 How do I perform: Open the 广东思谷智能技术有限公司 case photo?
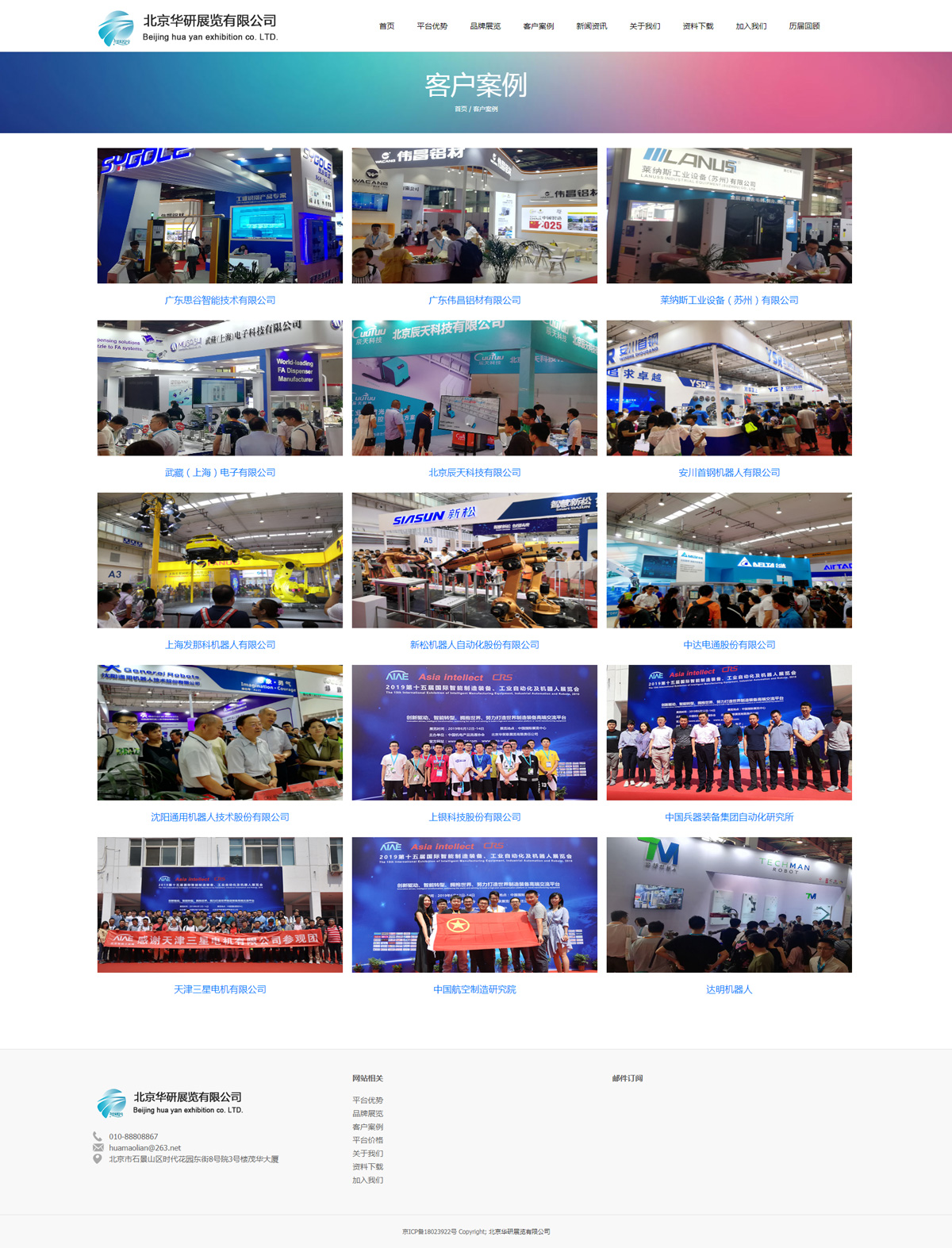(220, 216)
